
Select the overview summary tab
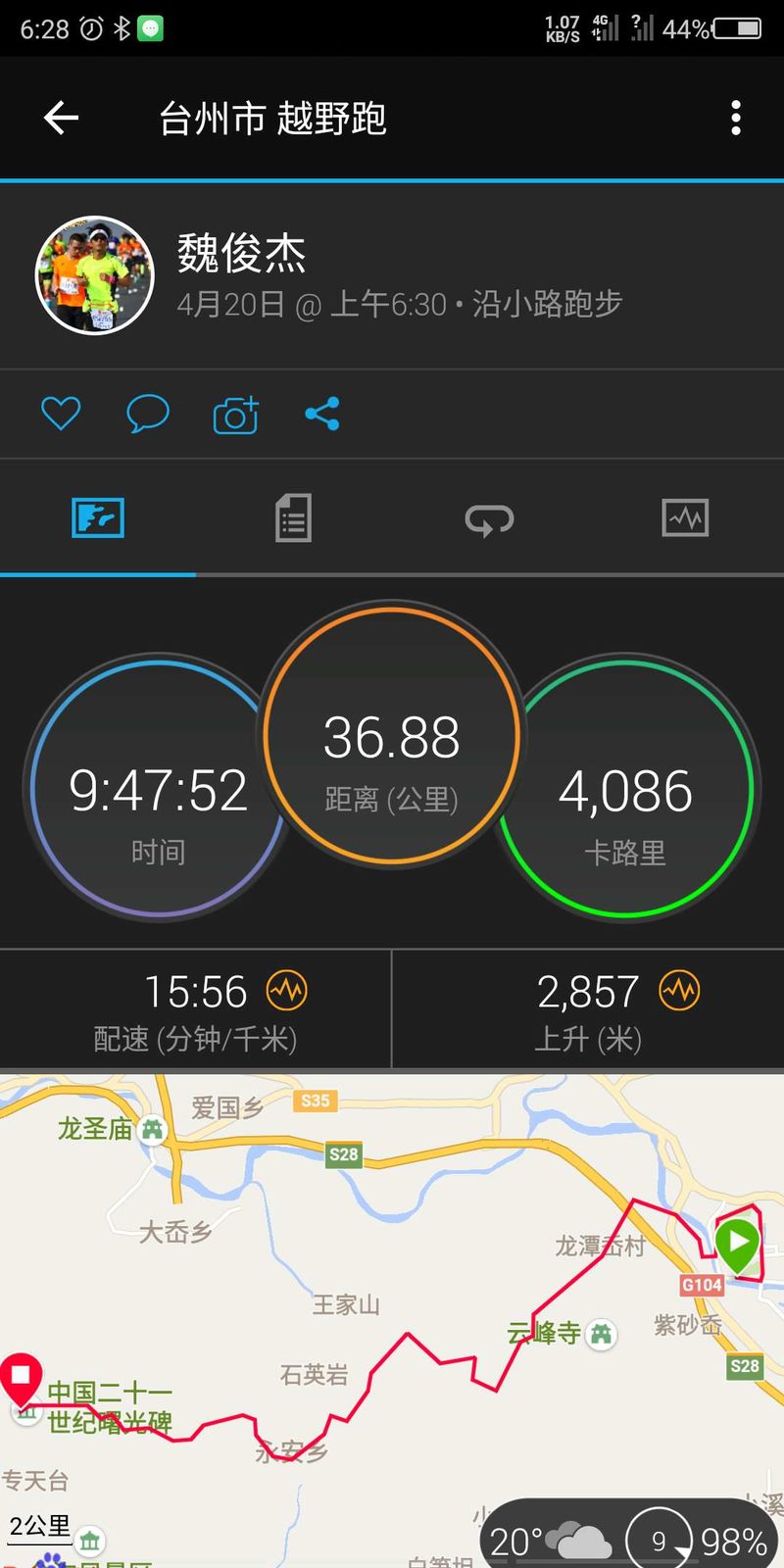click(98, 517)
